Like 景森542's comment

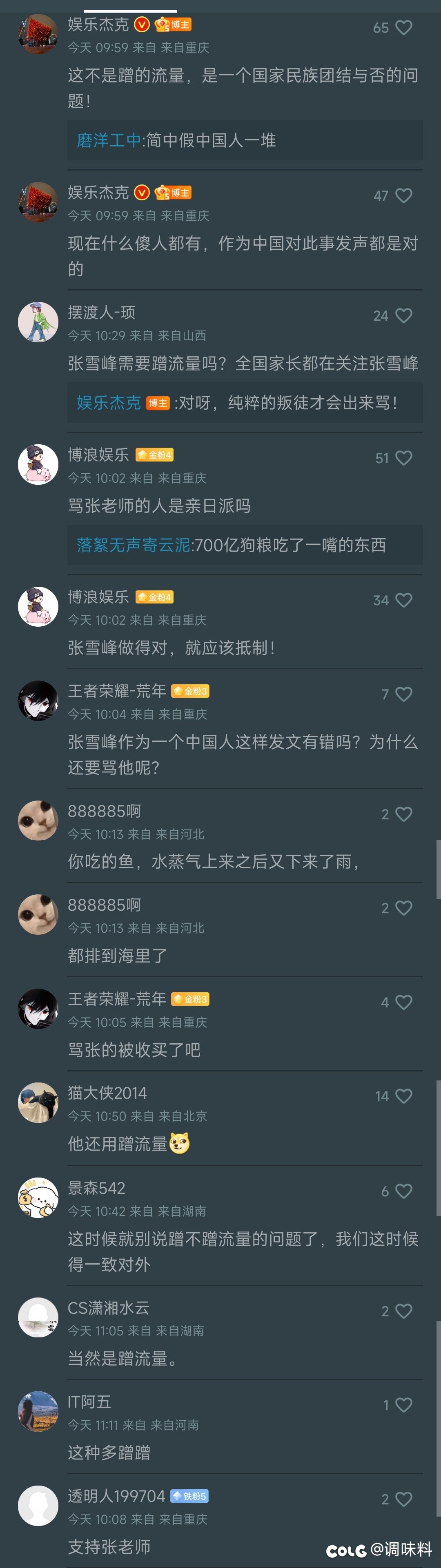tap(403, 1191)
